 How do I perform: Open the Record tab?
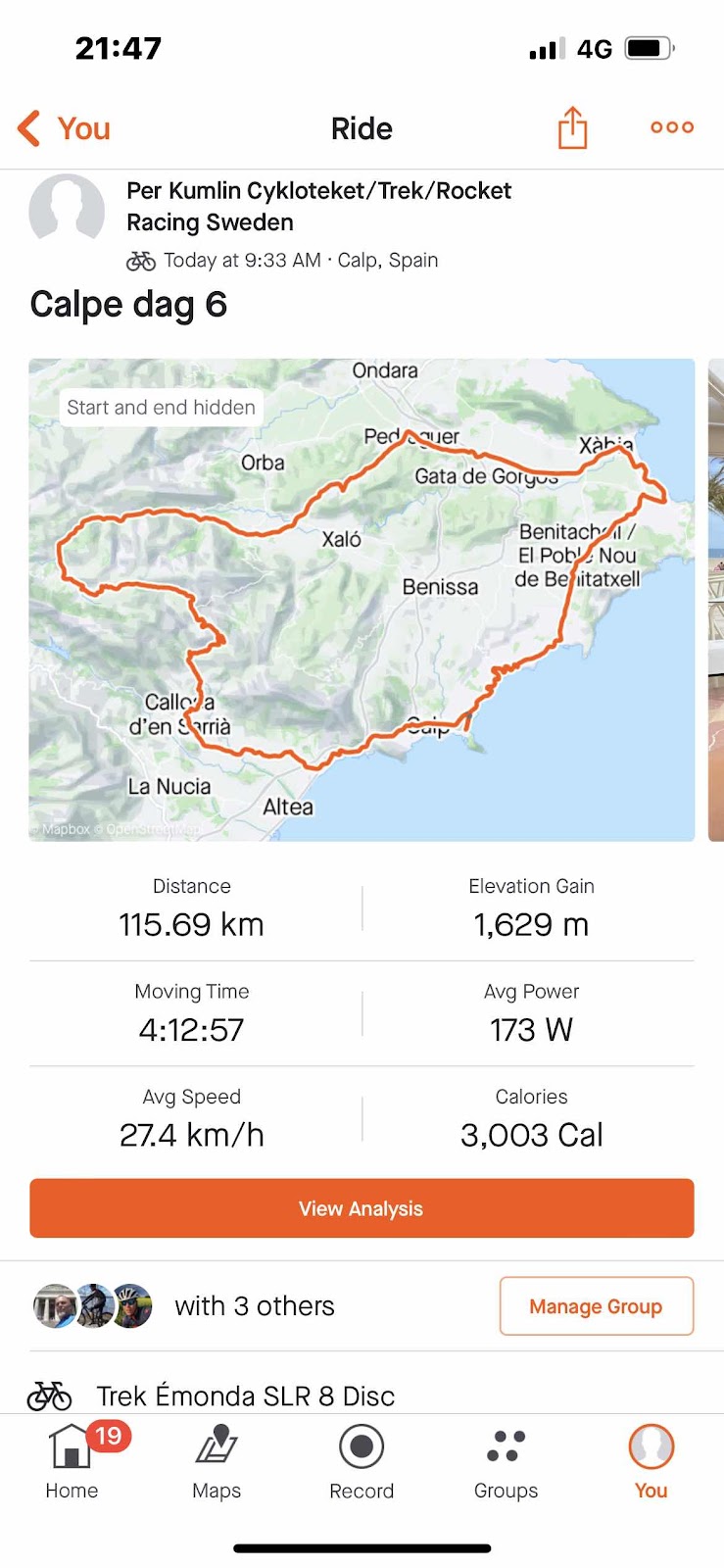tap(362, 1461)
